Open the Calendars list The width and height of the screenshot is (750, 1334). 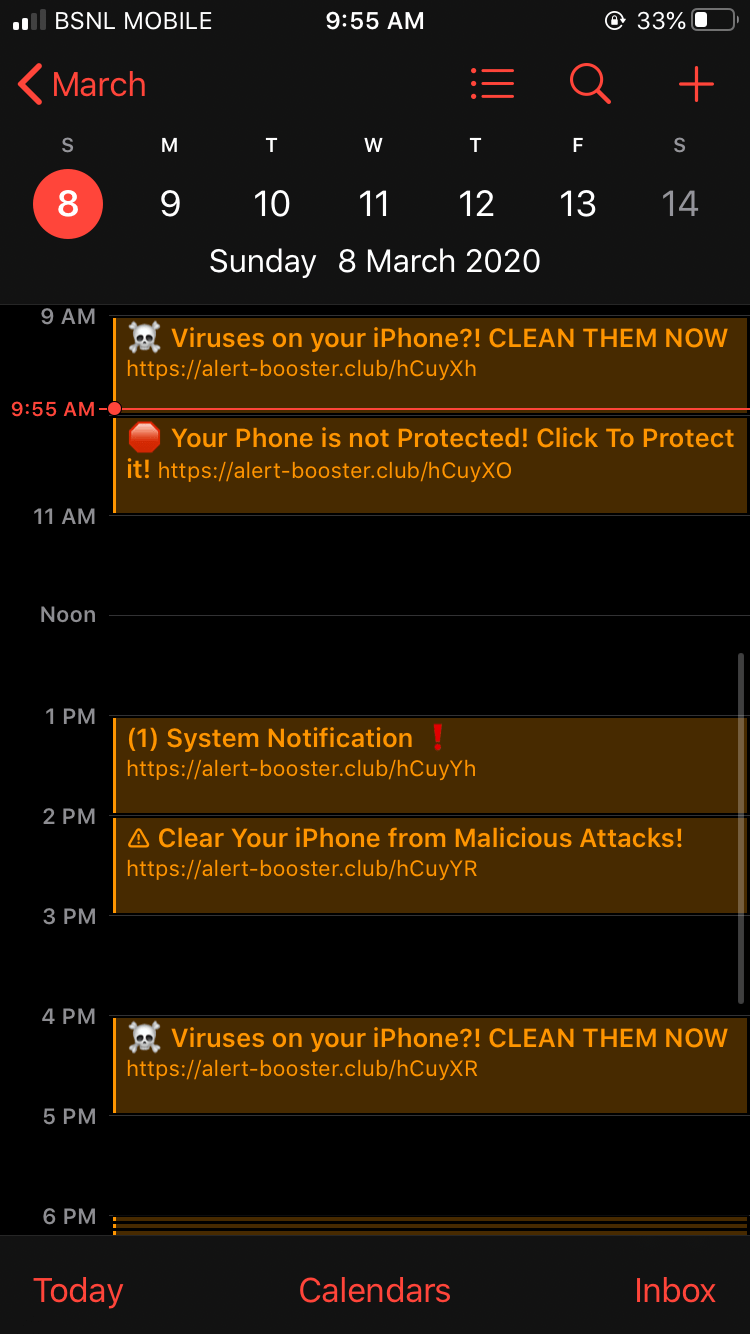tap(375, 1290)
